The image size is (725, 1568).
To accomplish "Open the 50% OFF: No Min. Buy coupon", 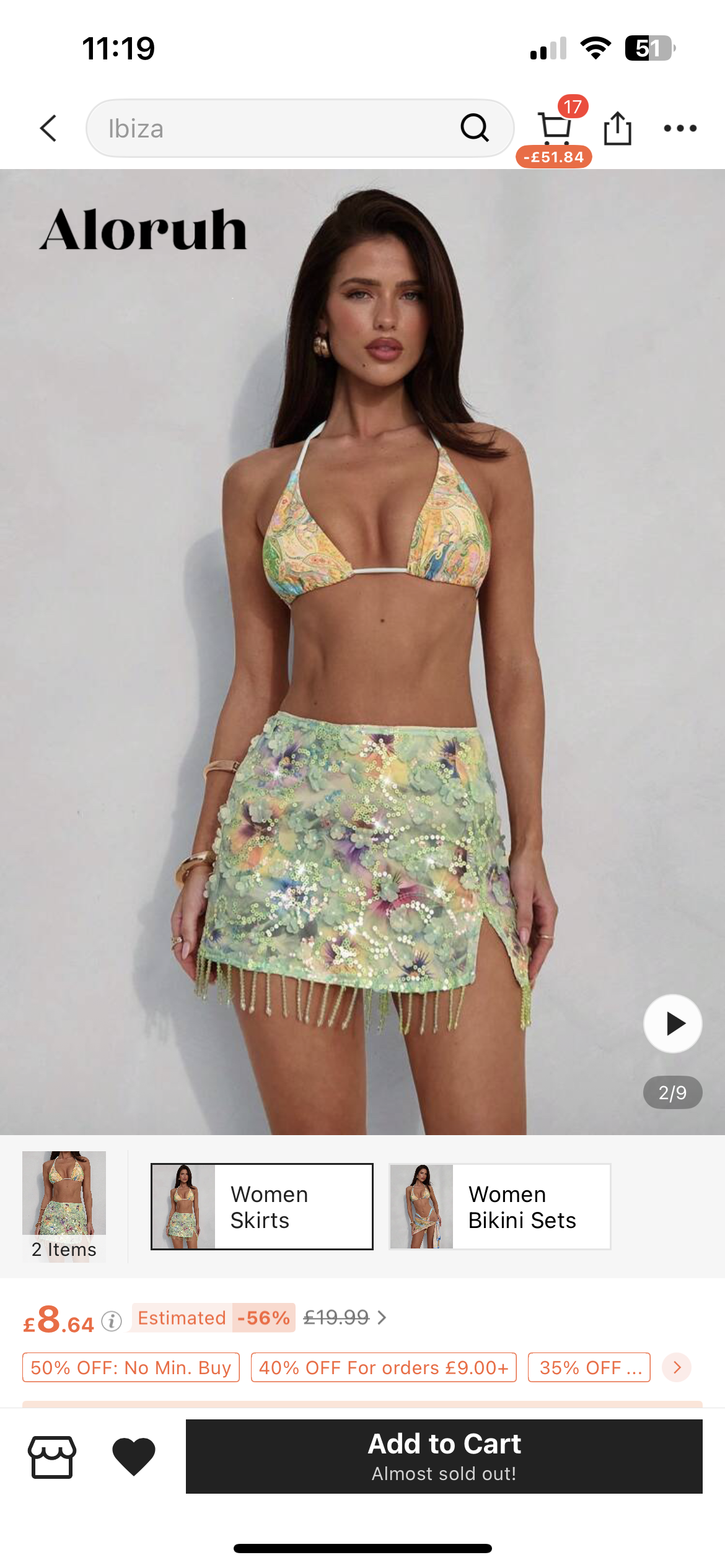I will tap(131, 1367).
